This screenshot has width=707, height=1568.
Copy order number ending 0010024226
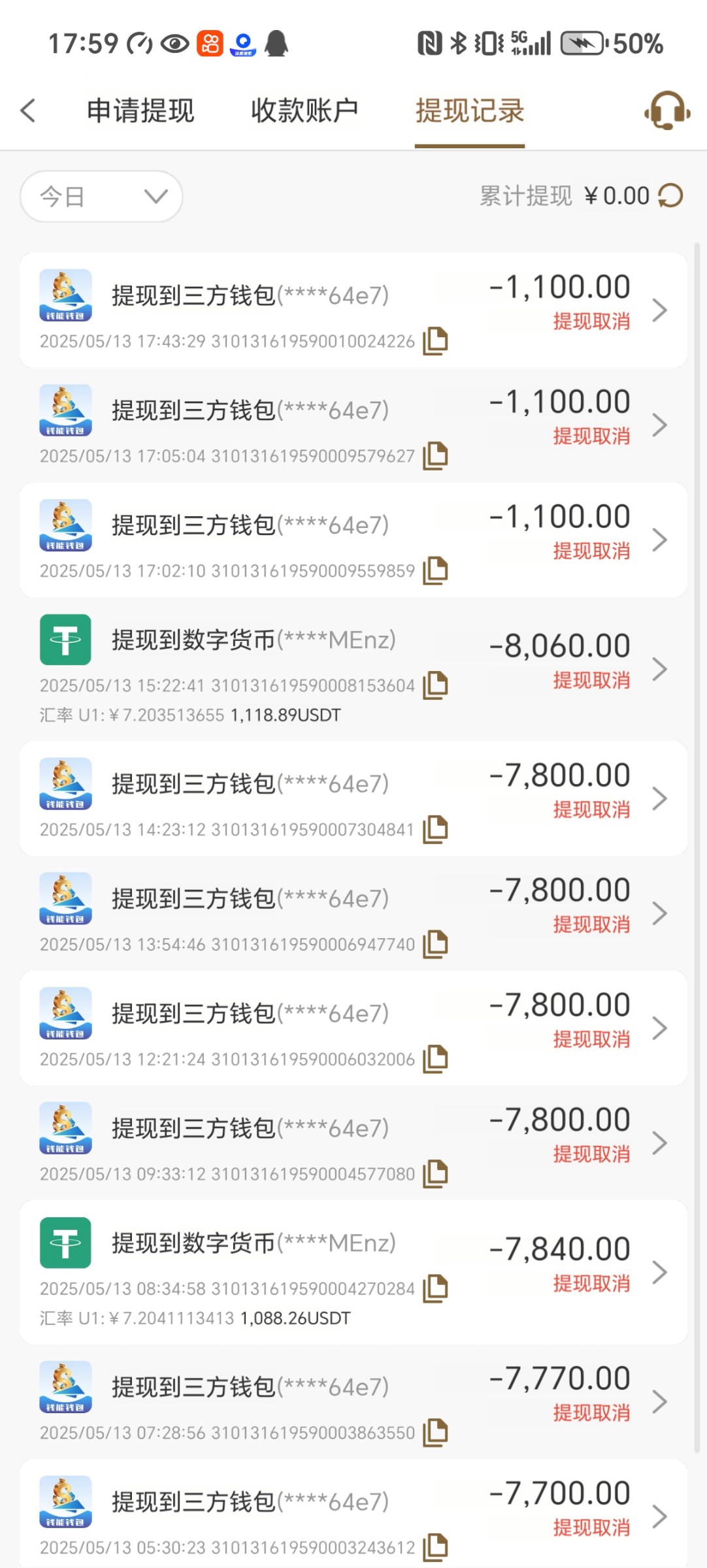(x=435, y=340)
